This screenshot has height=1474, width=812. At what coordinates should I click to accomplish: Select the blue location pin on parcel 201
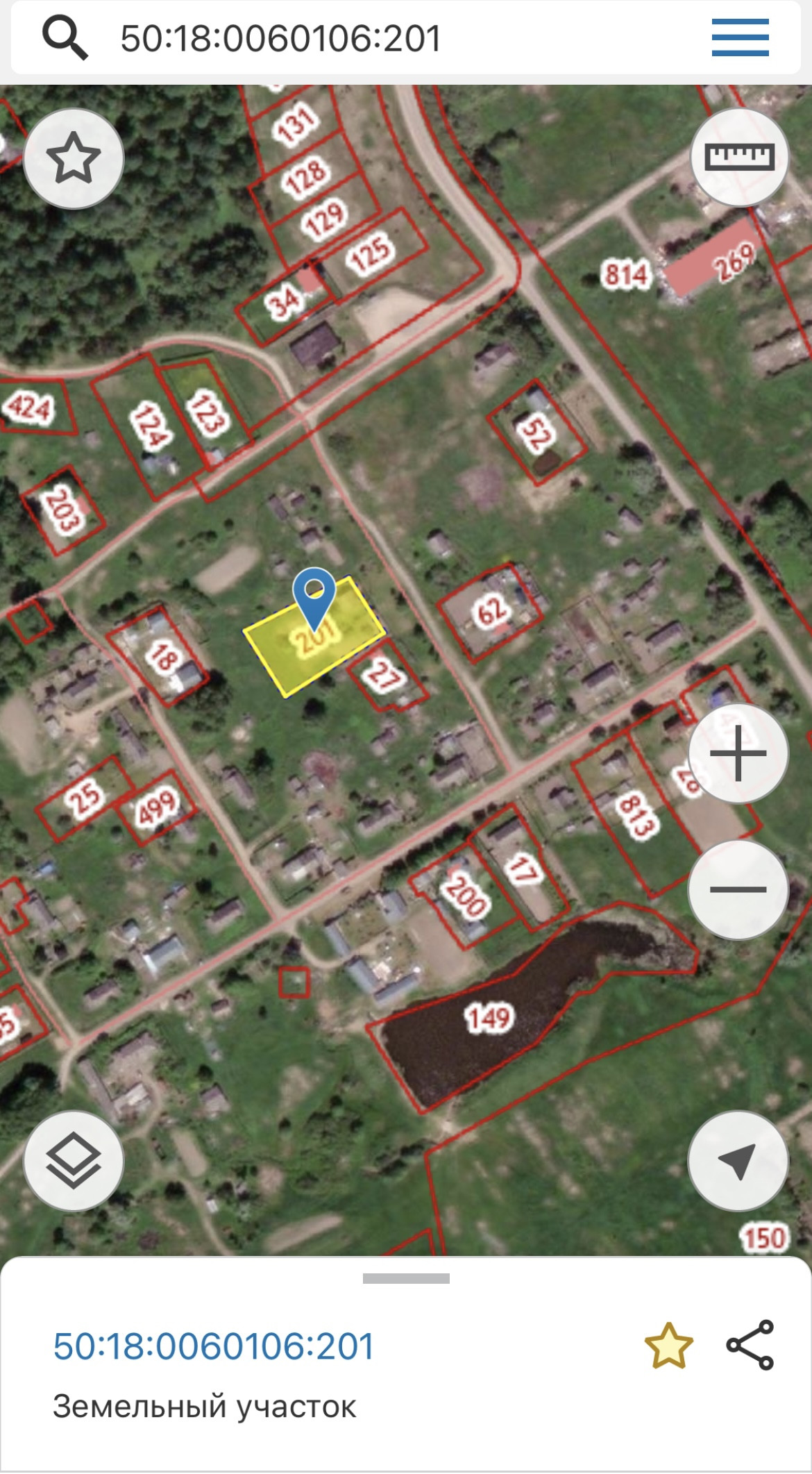coord(314,596)
